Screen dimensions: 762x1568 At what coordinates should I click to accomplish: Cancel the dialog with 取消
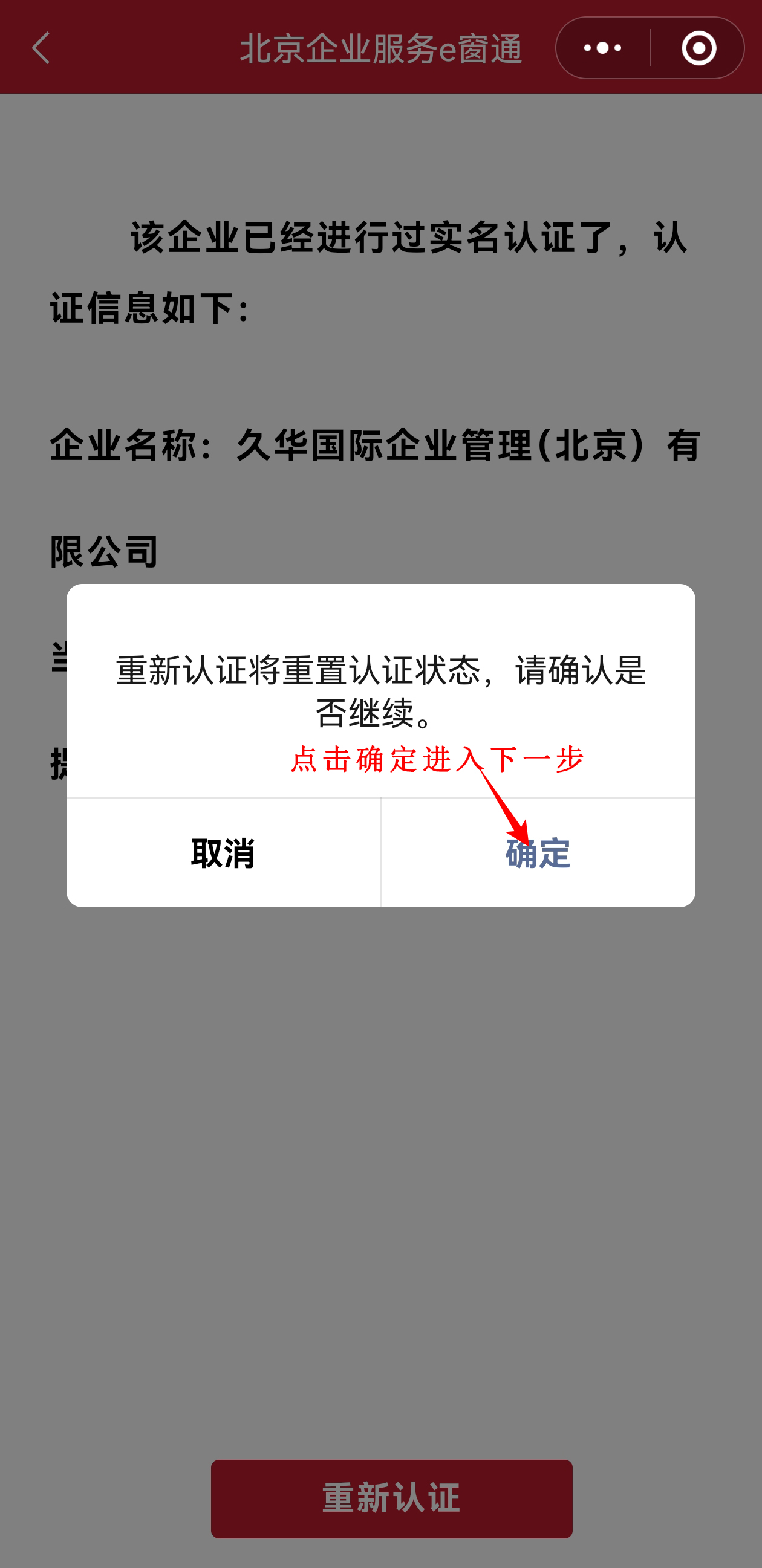click(x=223, y=853)
